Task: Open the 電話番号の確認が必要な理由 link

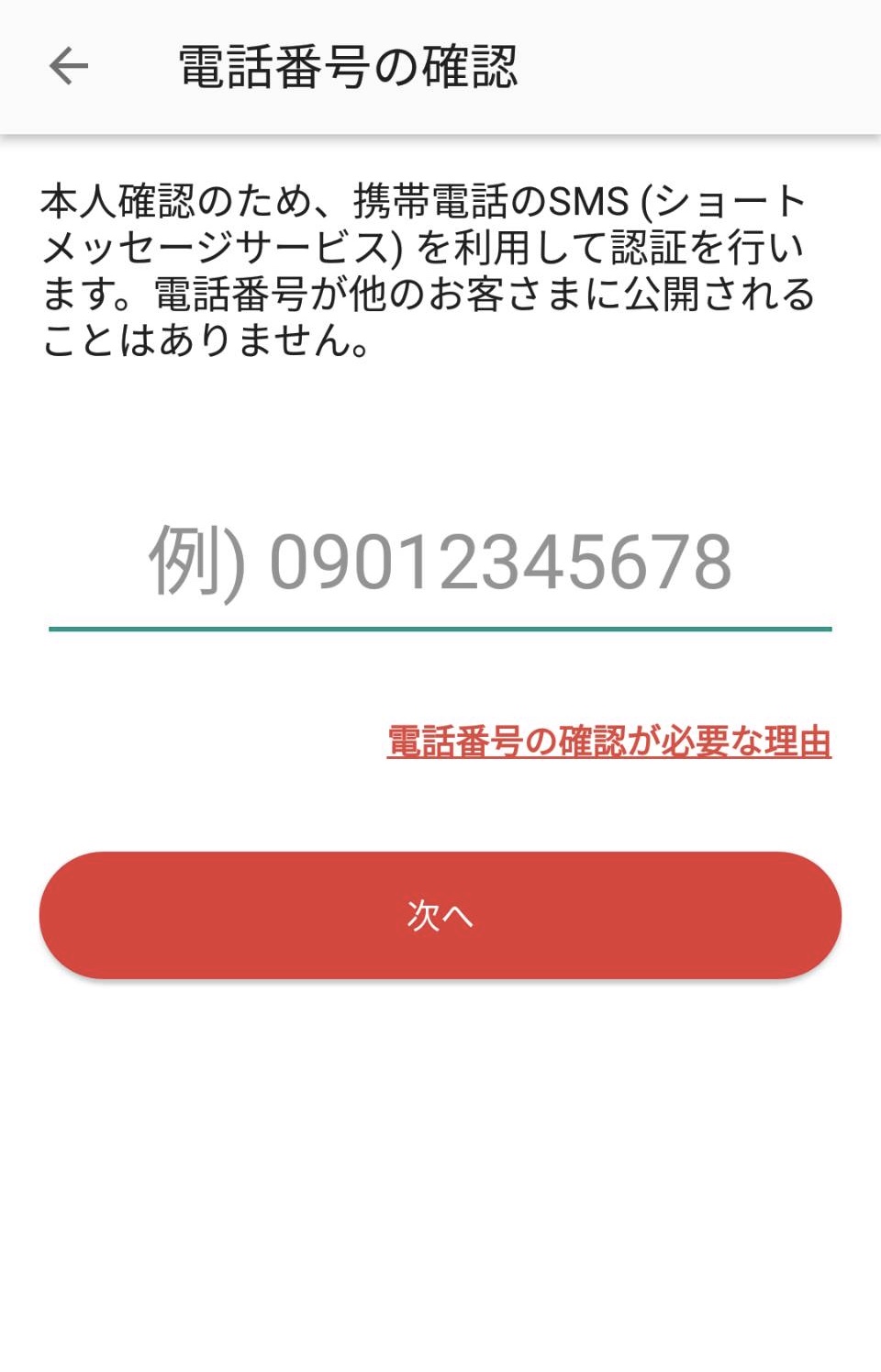Action: pyautogui.click(x=608, y=742)
